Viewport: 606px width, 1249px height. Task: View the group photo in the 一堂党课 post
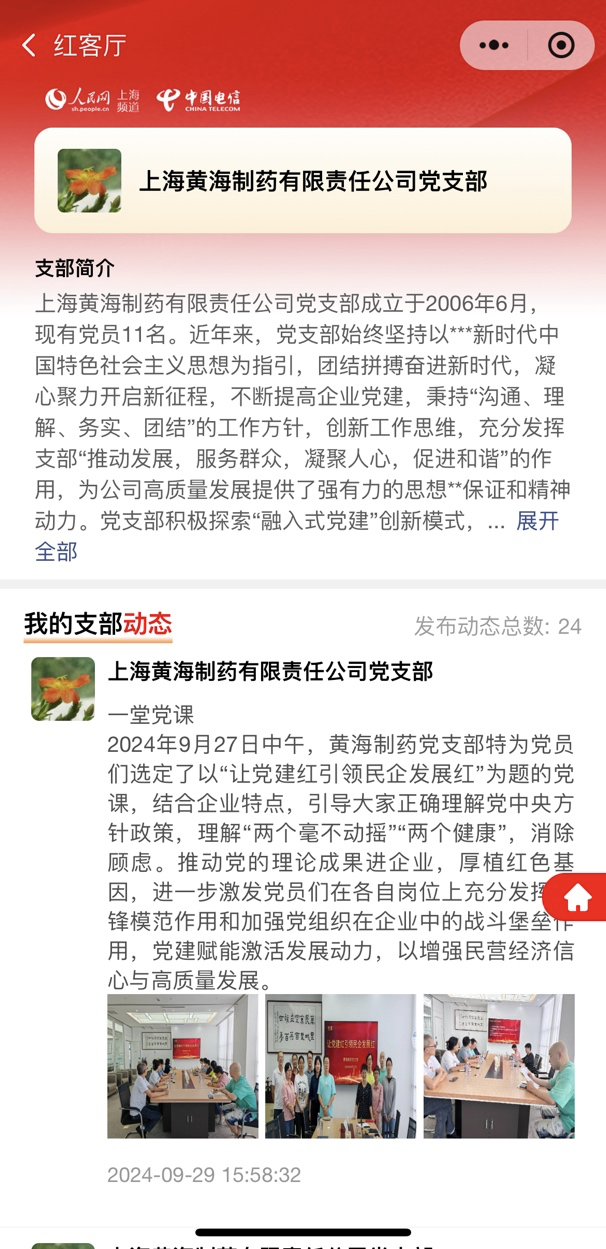pyautogui.click(x=340, y=1065)
